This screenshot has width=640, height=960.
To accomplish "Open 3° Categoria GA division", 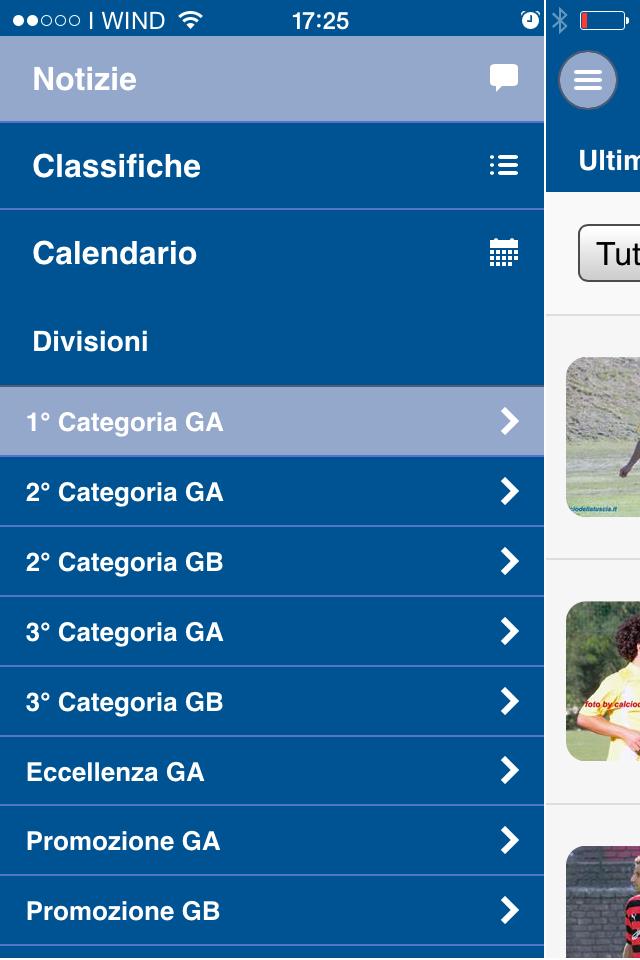I will pyautogui.click(x=272, y=632).
